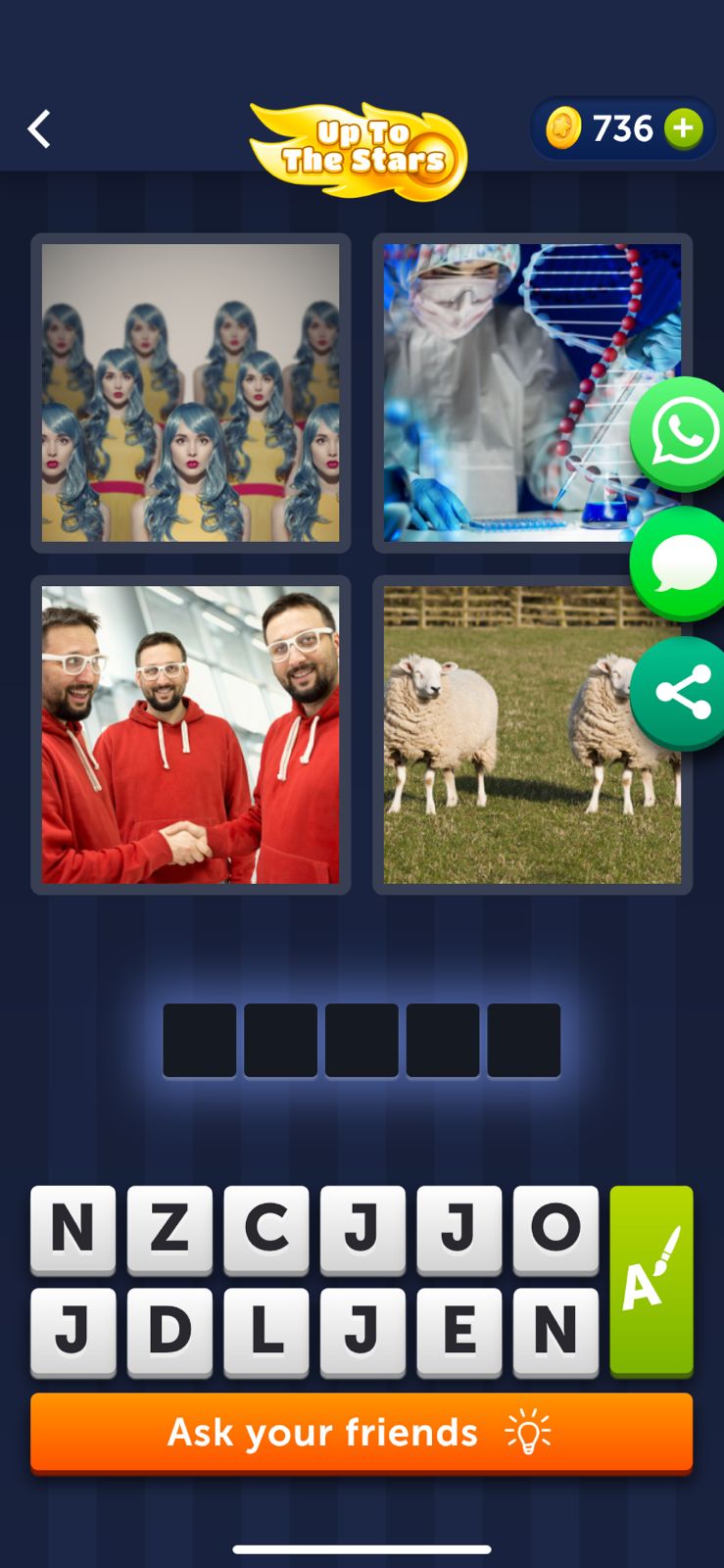Tap the letter E tile
This screenshot has width=724, height=1568.
point(459,1329)
